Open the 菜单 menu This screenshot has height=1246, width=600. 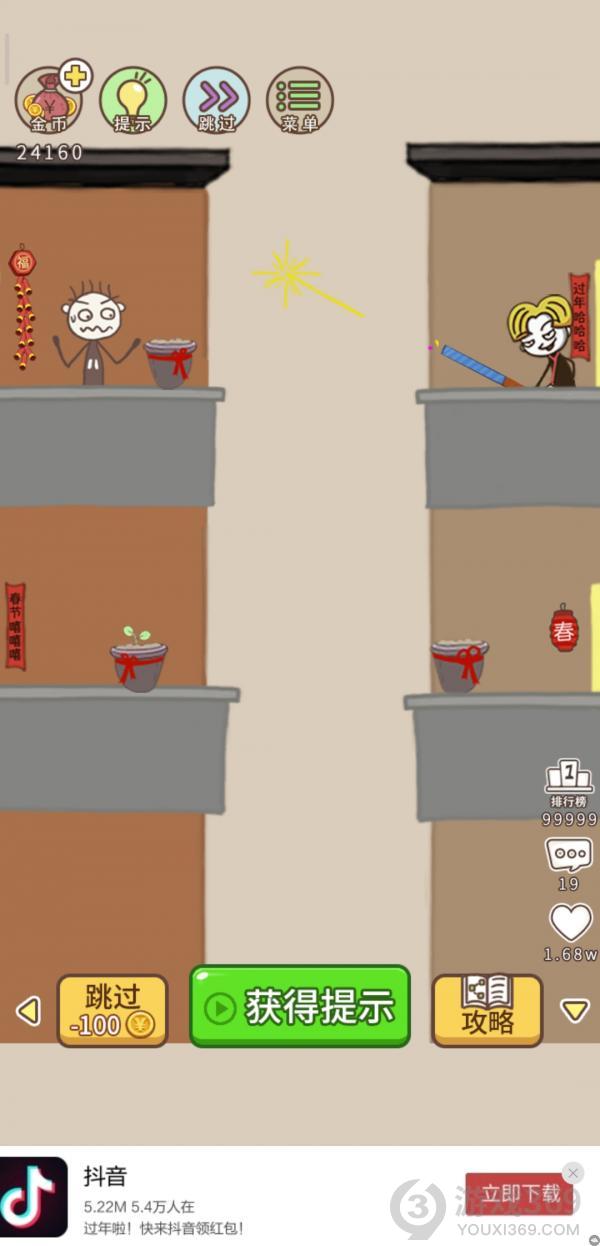[x=299, y=100]
